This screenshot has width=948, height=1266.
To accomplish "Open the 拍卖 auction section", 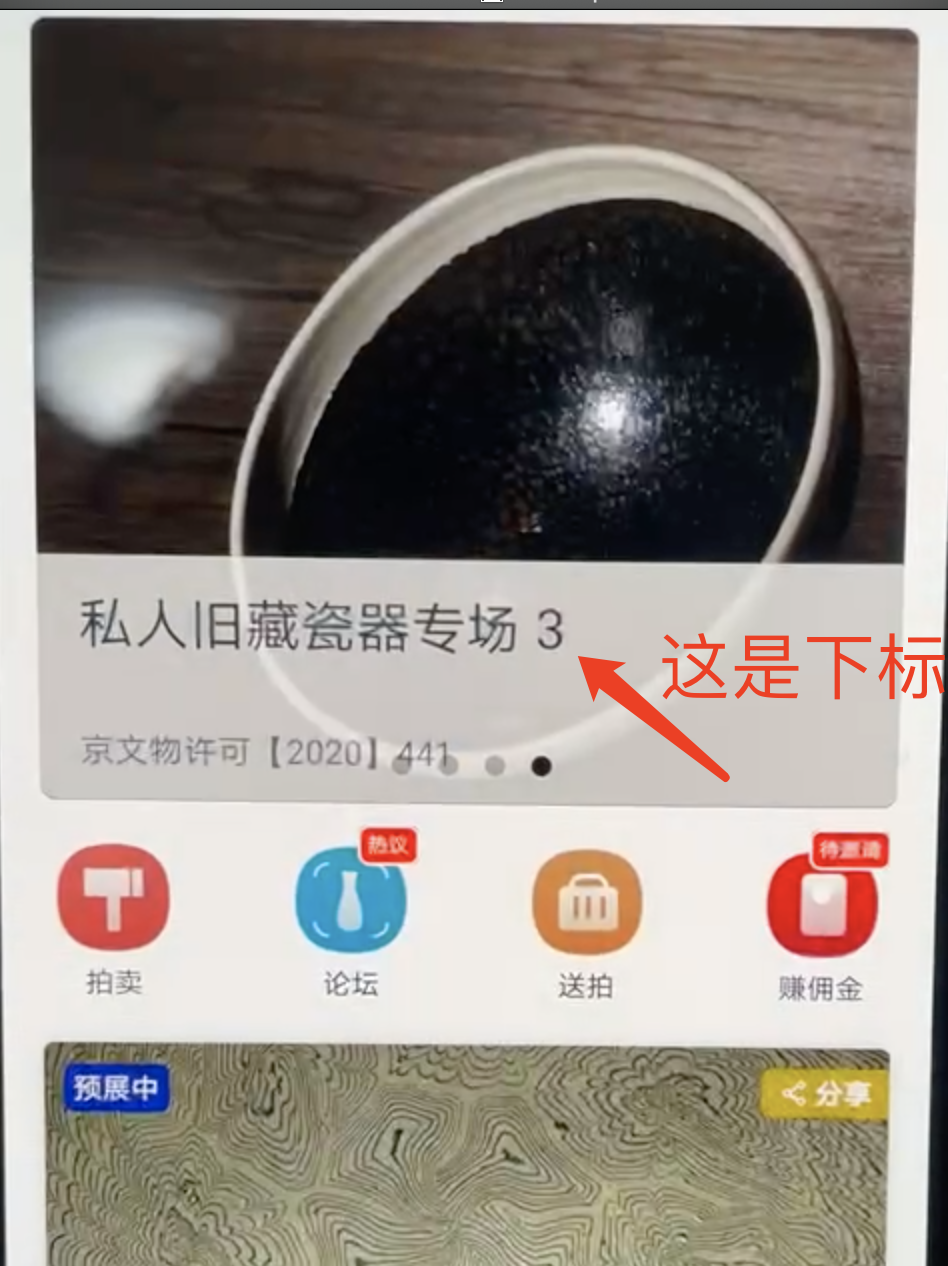I will click(113, 898).
